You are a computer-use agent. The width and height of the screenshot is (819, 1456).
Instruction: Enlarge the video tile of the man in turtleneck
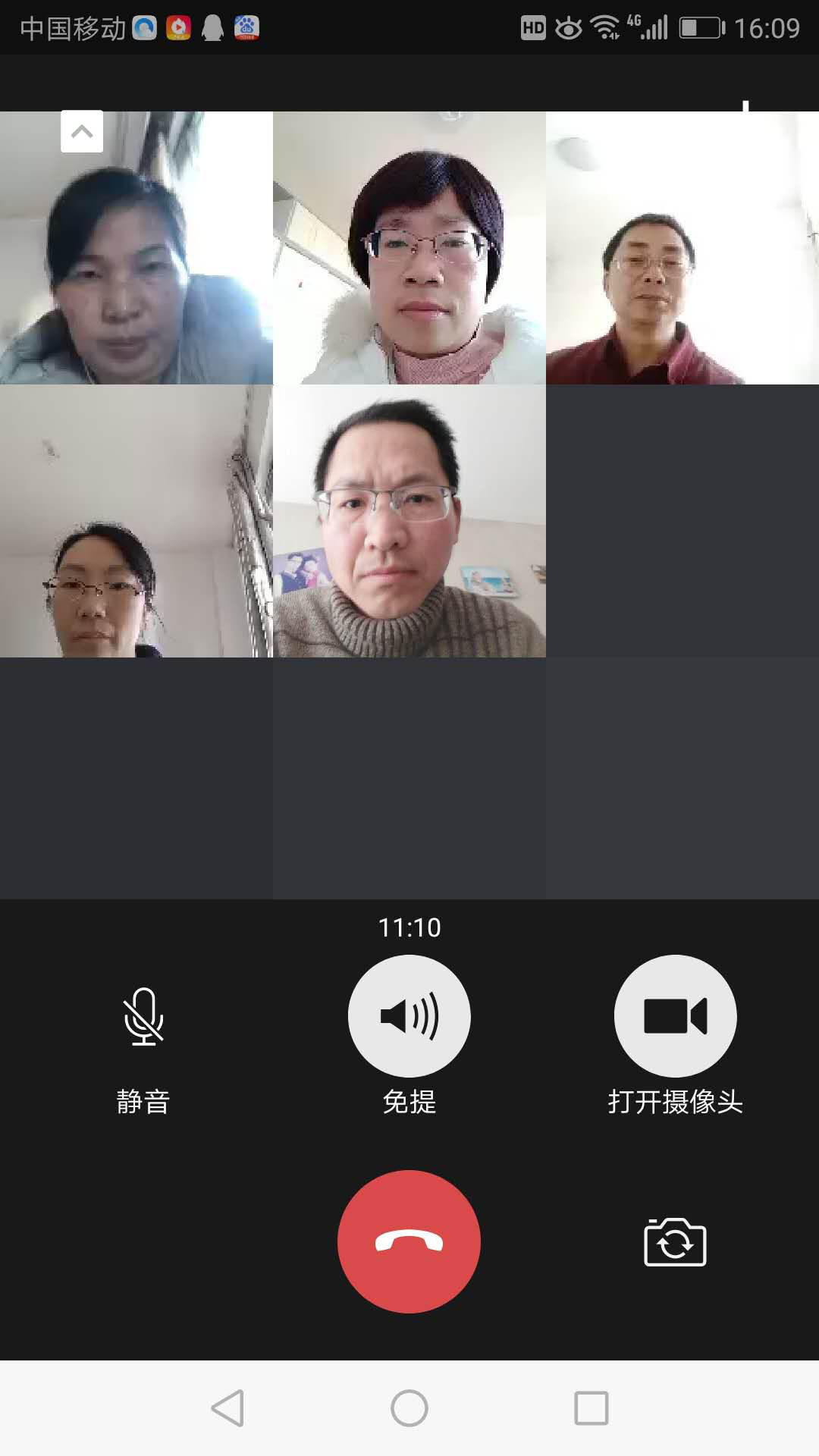(x=409, y=521)
